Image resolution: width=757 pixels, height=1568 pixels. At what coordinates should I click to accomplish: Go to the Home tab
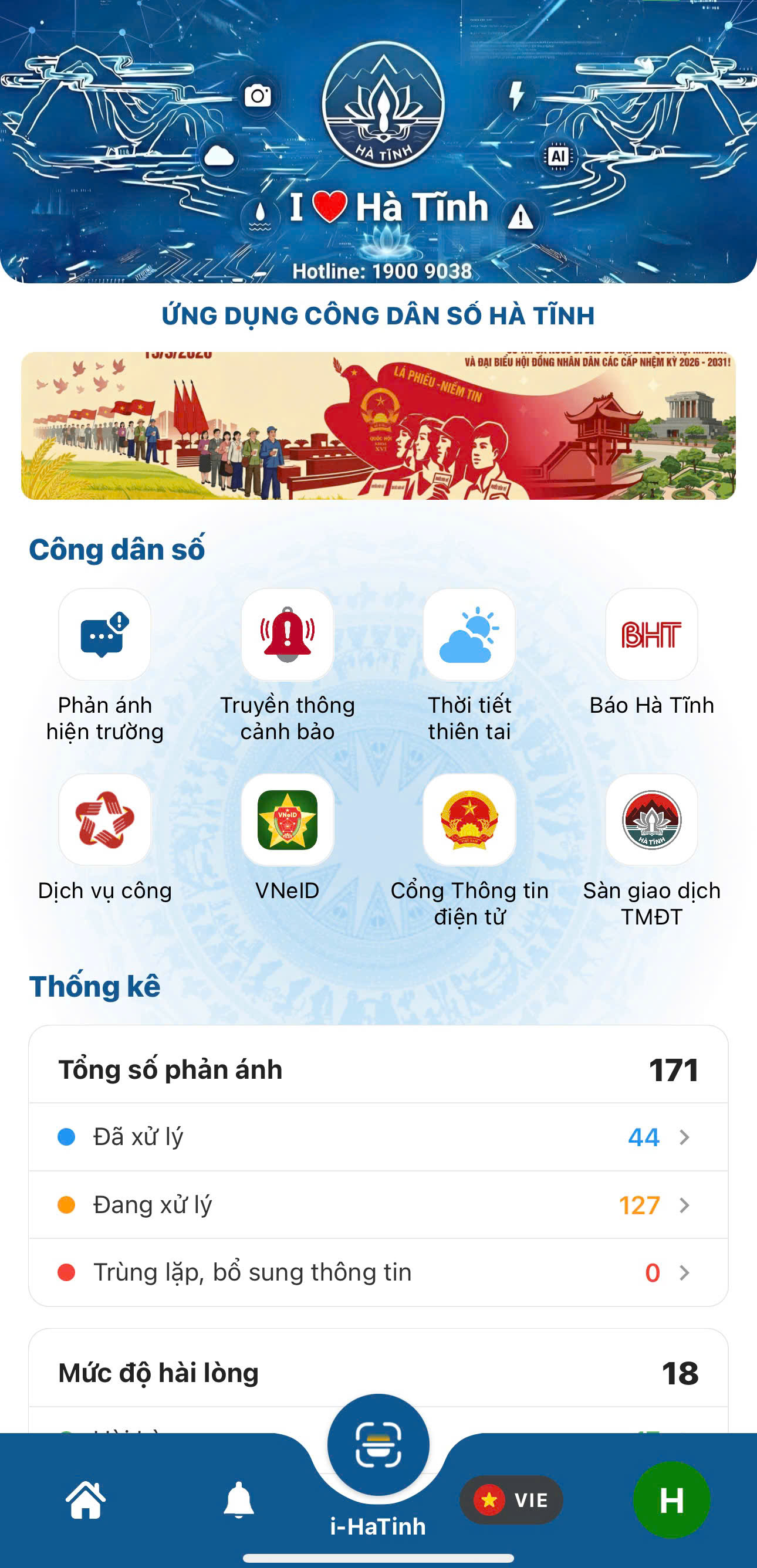point(85,1499)
